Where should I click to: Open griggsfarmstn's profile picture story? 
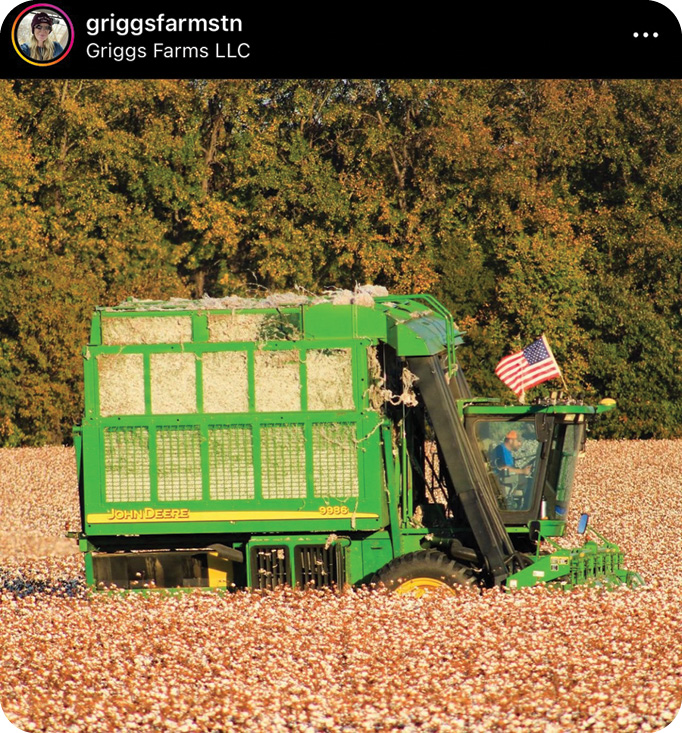(42, 35)
